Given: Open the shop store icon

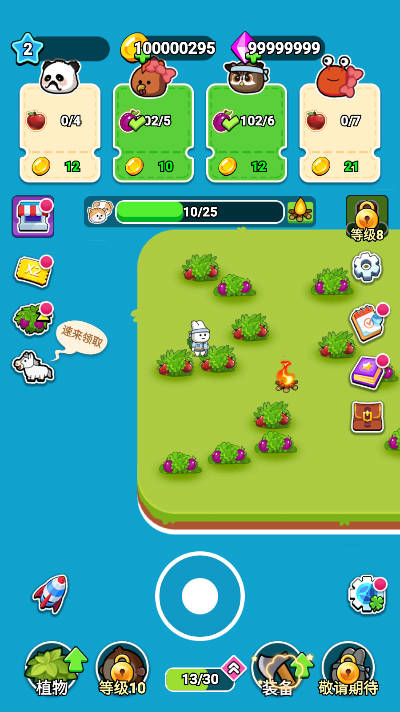Looking at the screenshot, I should (x=33, y=217).
